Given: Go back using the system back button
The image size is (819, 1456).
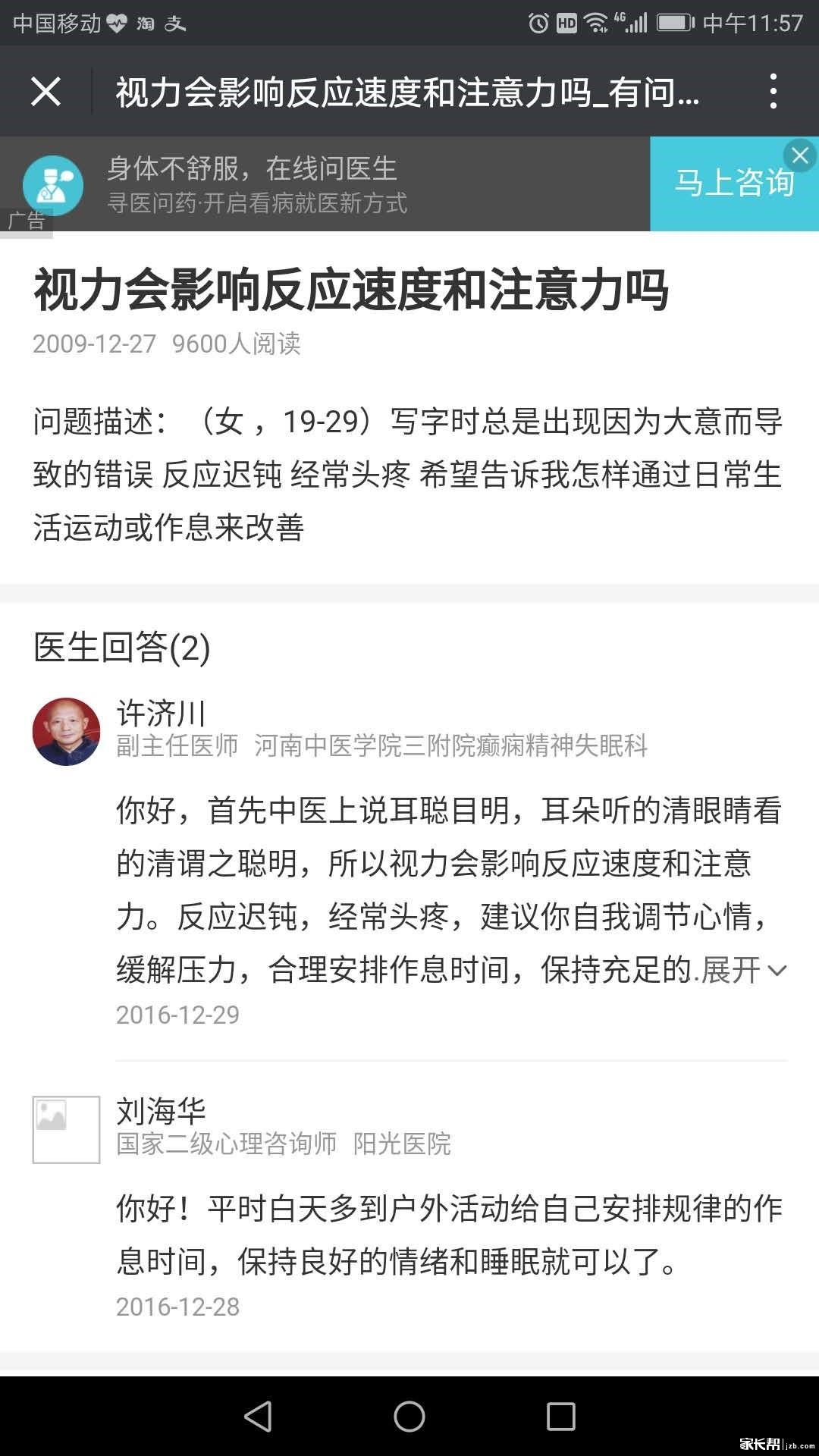Looking at the screenshot, I should (x=258, y=1416).
